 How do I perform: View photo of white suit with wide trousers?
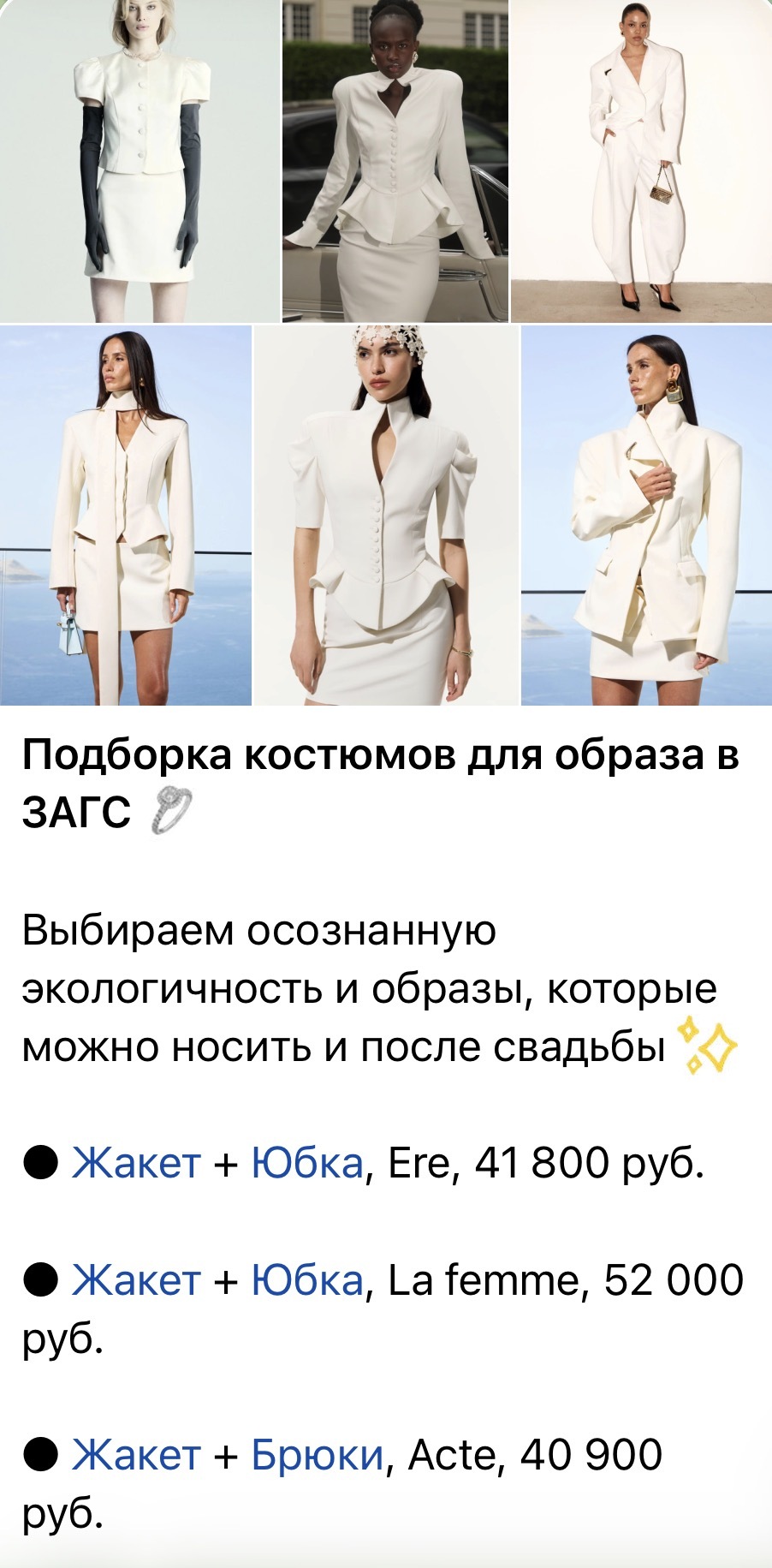coord(642,161)
